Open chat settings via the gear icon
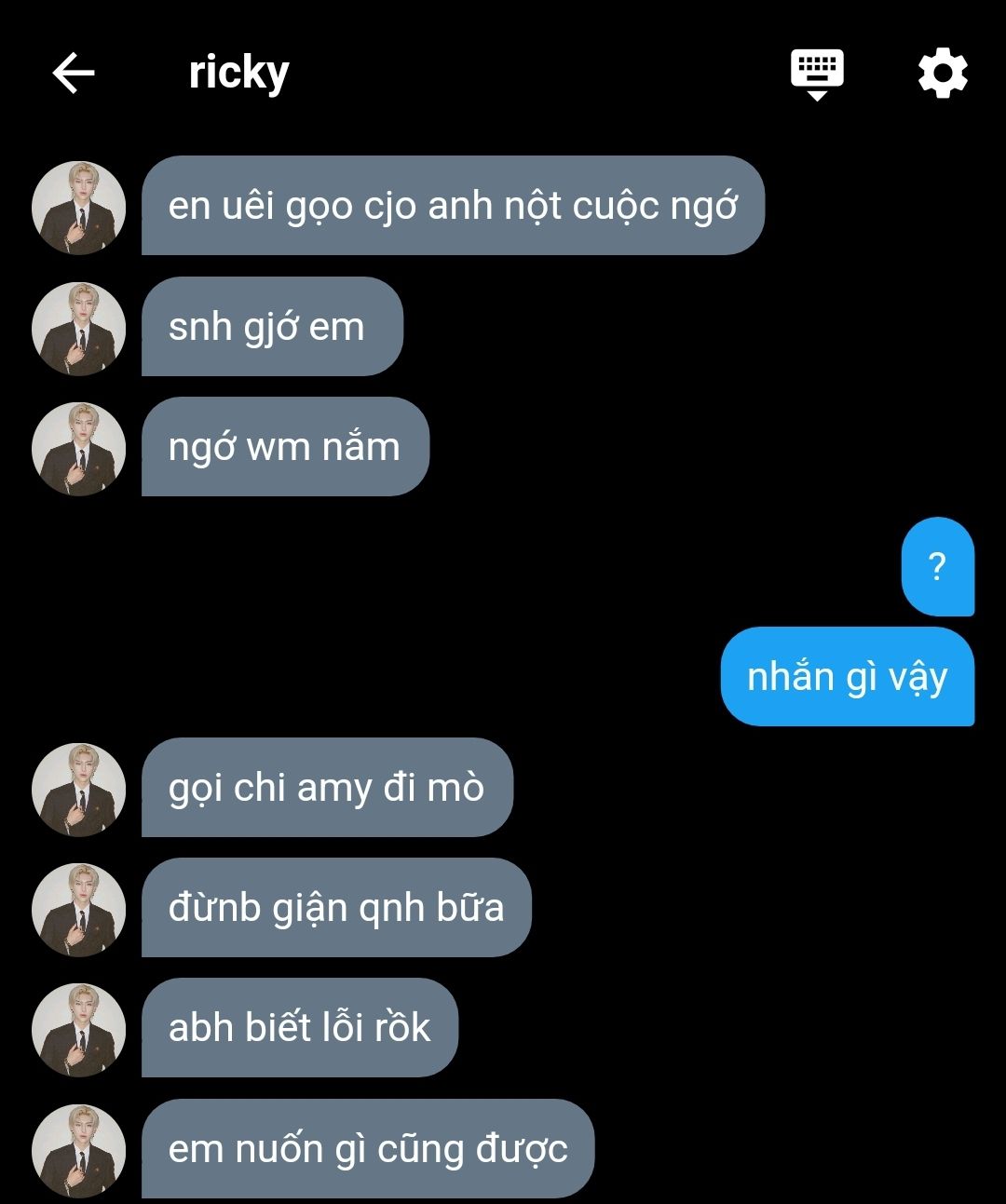This screenshot has height=1204, width=1006. [x=943, y=74]
